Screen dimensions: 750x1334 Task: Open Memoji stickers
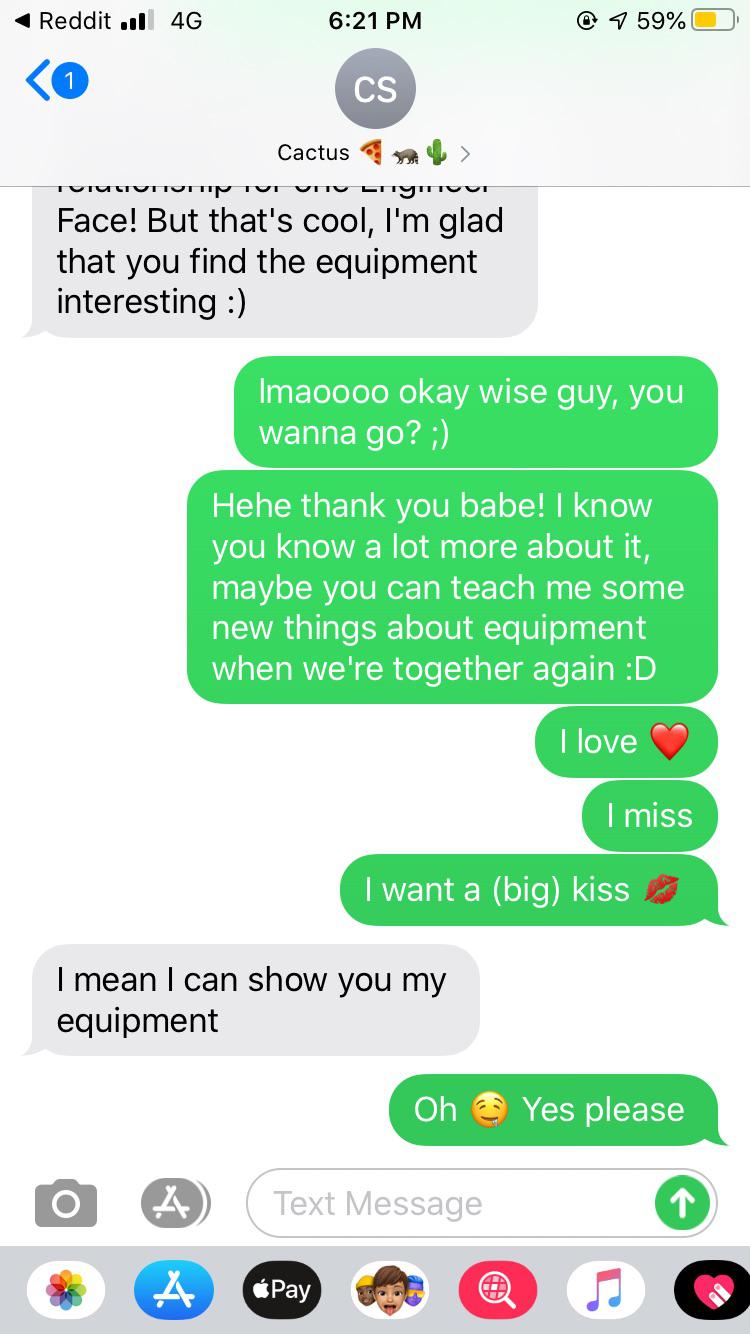[x=389, y=1289]
